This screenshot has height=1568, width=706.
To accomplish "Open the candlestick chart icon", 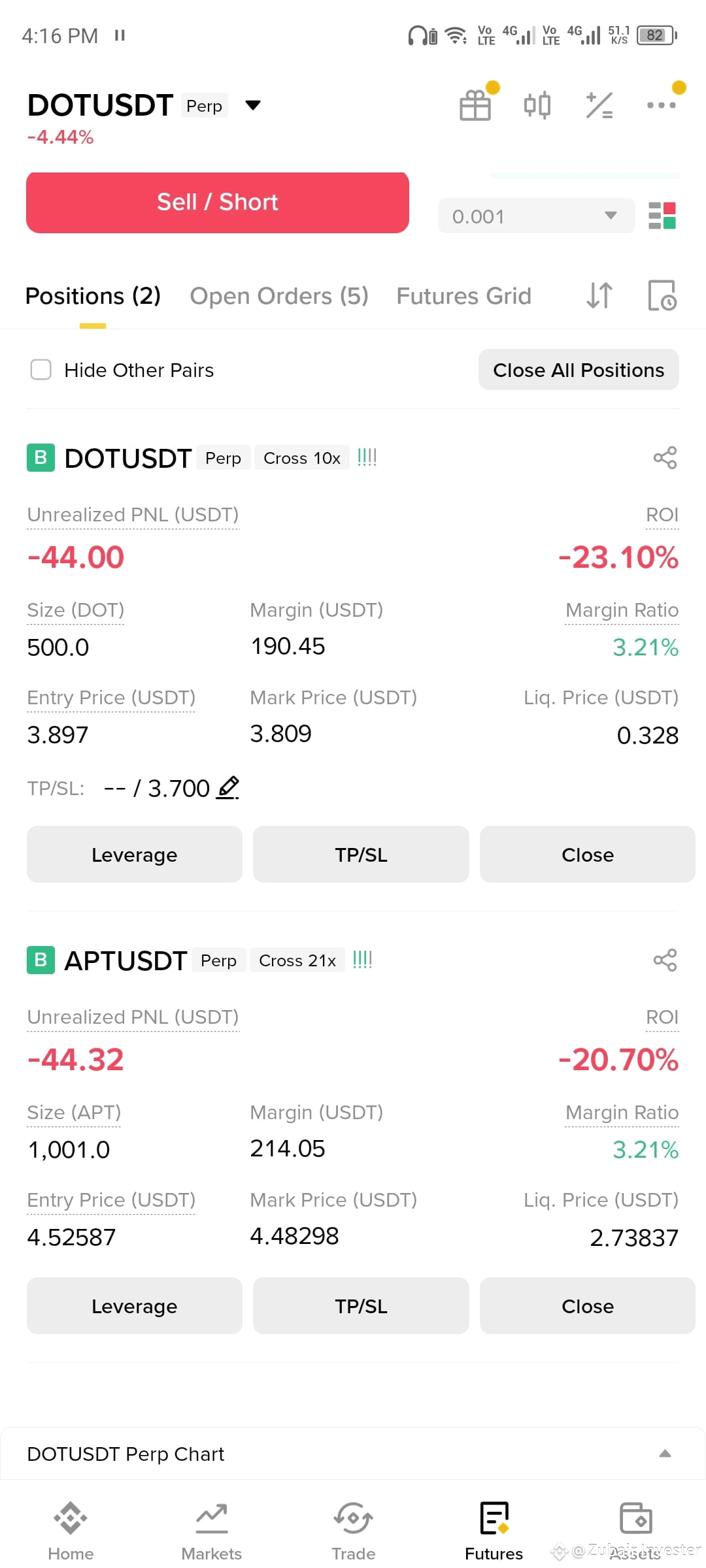I will tap(537, 105).
